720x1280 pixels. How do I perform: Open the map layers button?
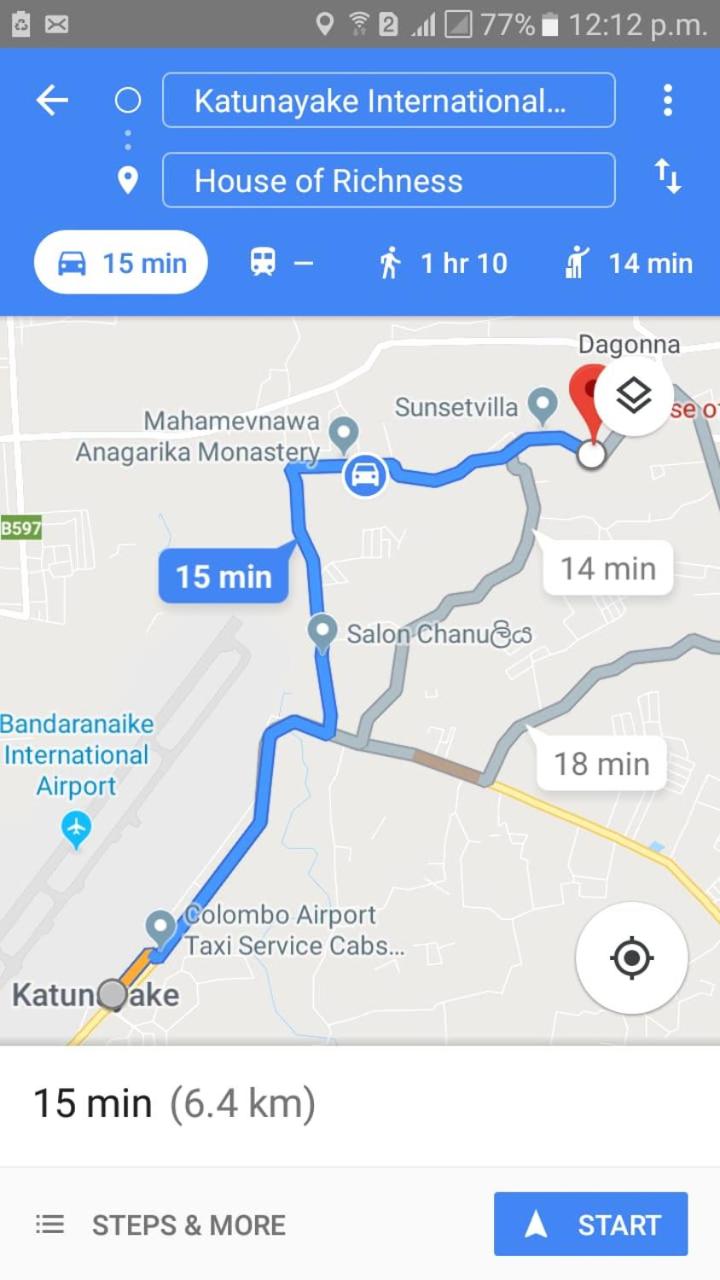pos(633,396)
